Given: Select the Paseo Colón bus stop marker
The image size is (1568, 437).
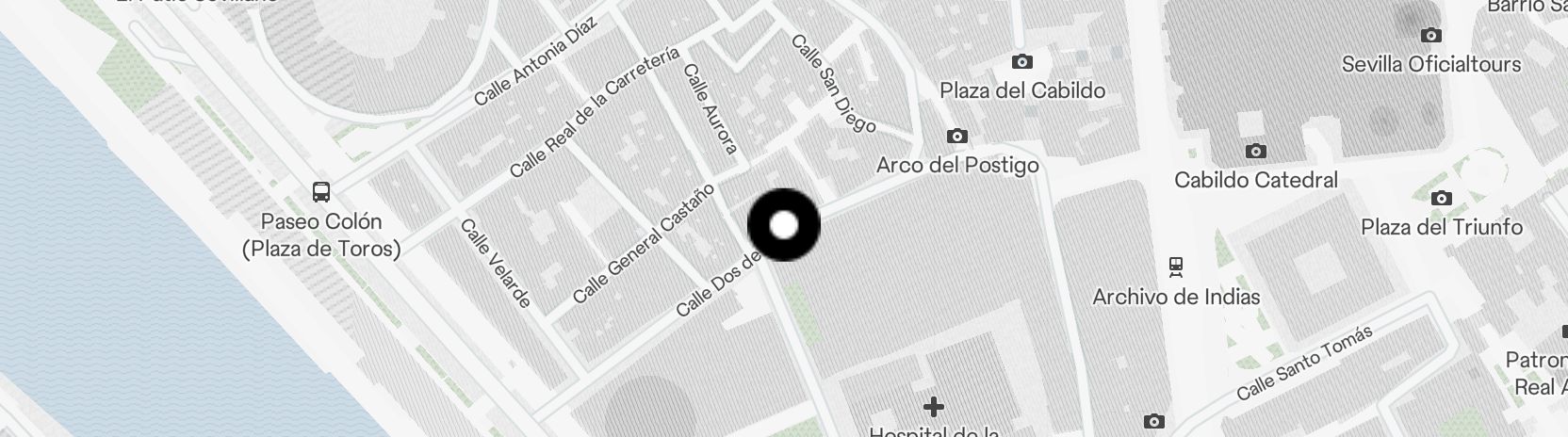Looking at the screenshot, I should (320, 192).
